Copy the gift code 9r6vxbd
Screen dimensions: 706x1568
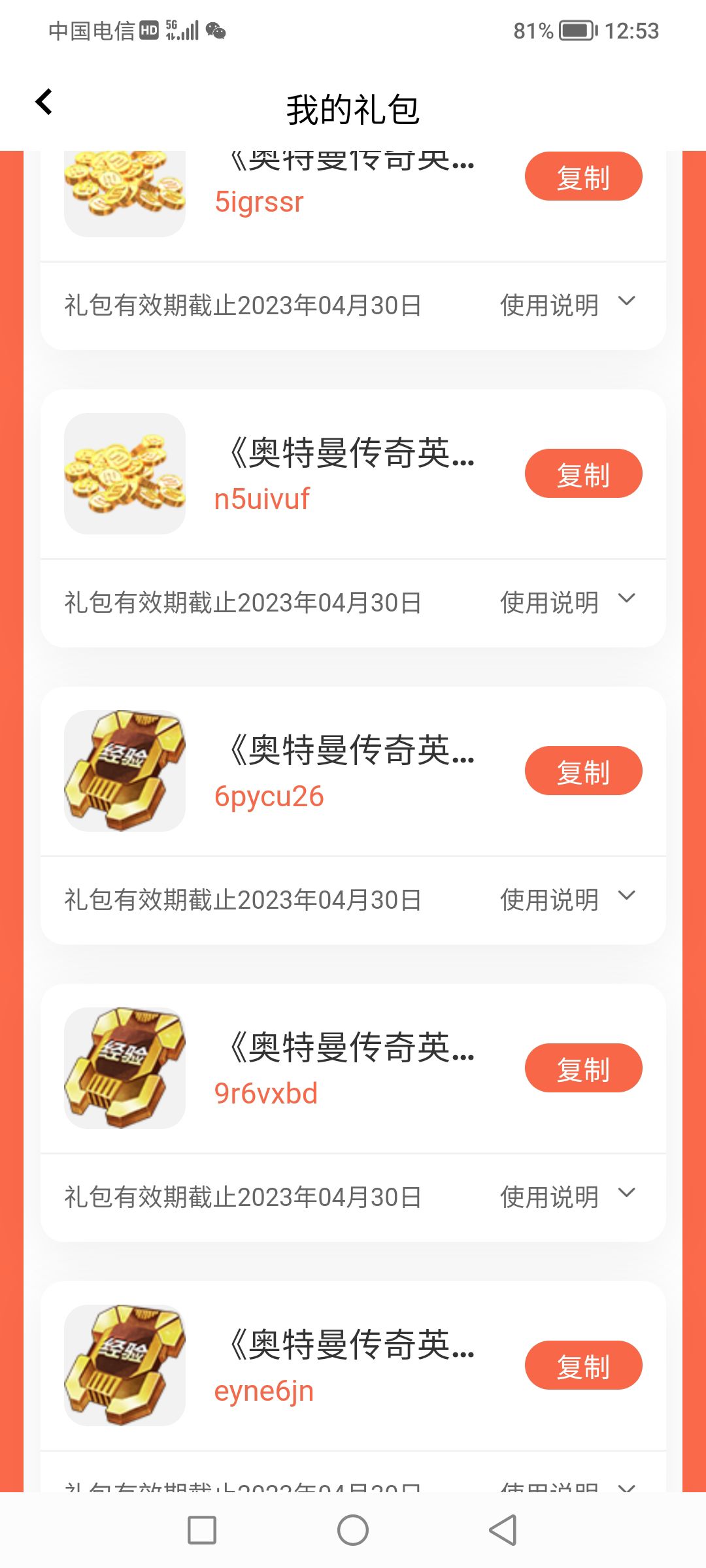coord(583,1068)
